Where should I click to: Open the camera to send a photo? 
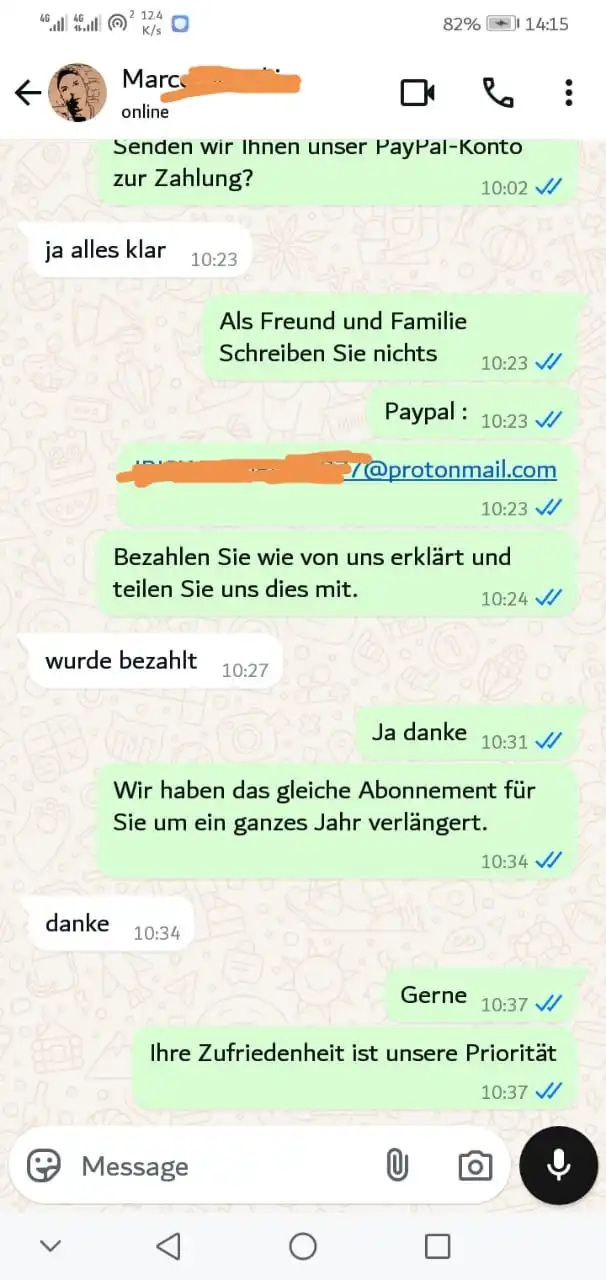pos(475,1165)
